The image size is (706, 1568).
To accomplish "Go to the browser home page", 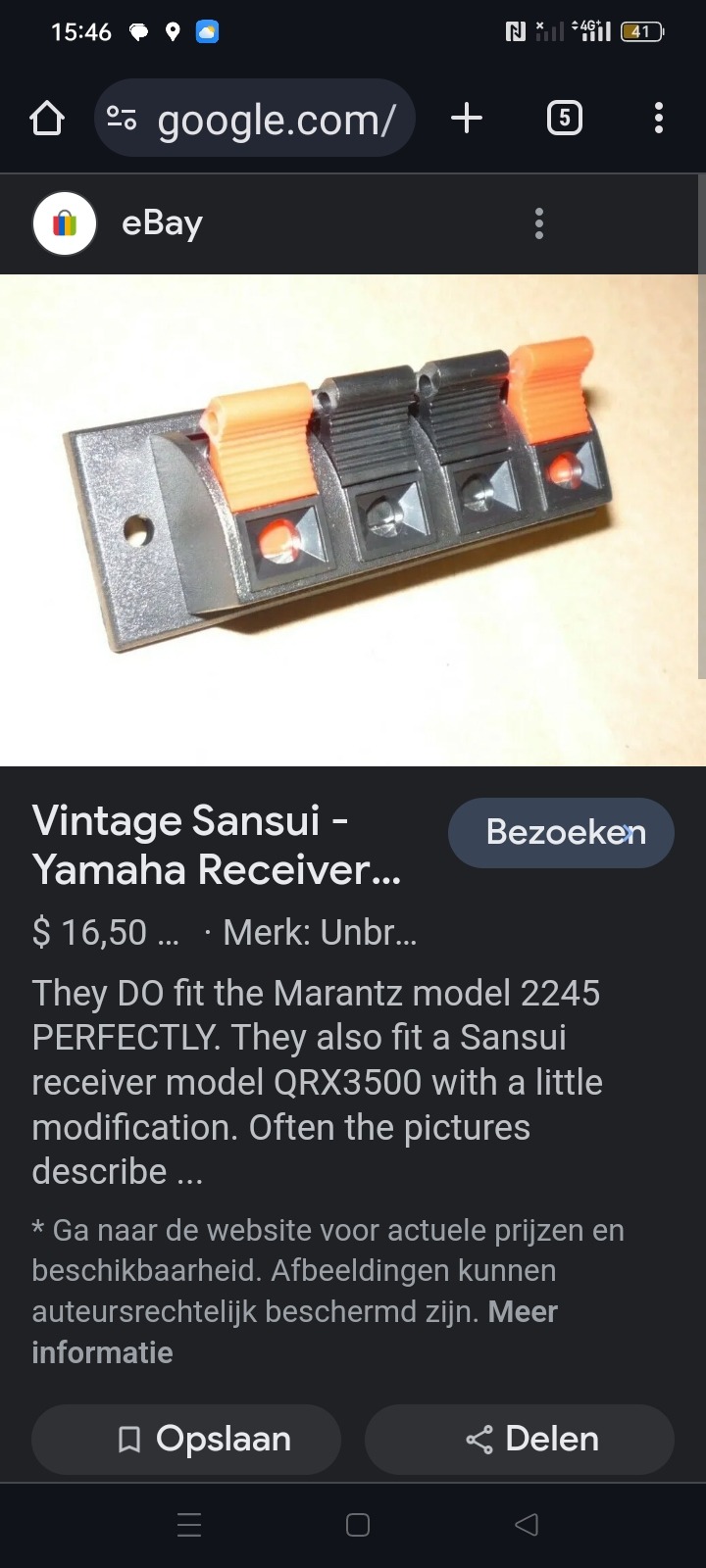I will [47, 119].
